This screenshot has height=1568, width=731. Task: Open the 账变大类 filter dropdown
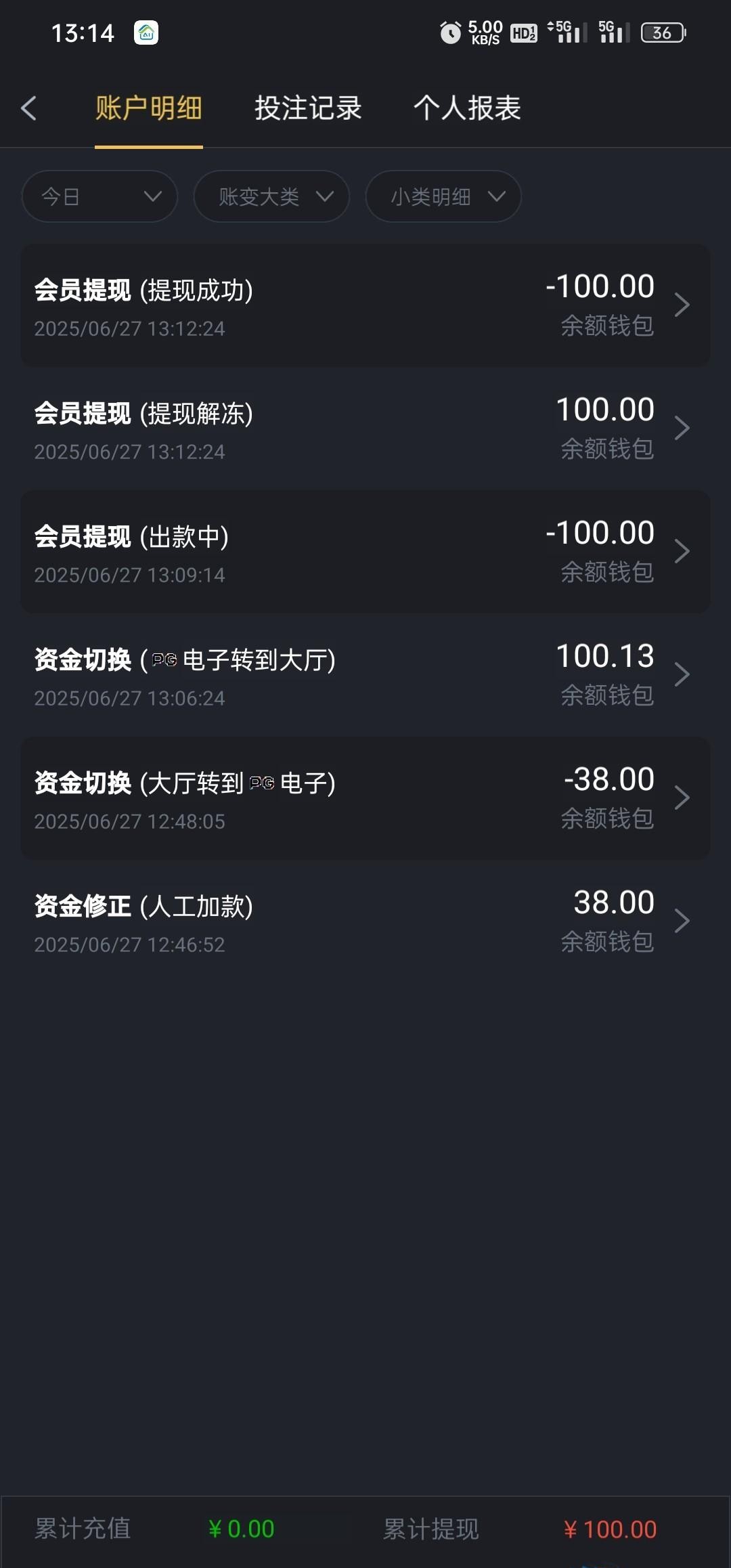coord(271,196)
